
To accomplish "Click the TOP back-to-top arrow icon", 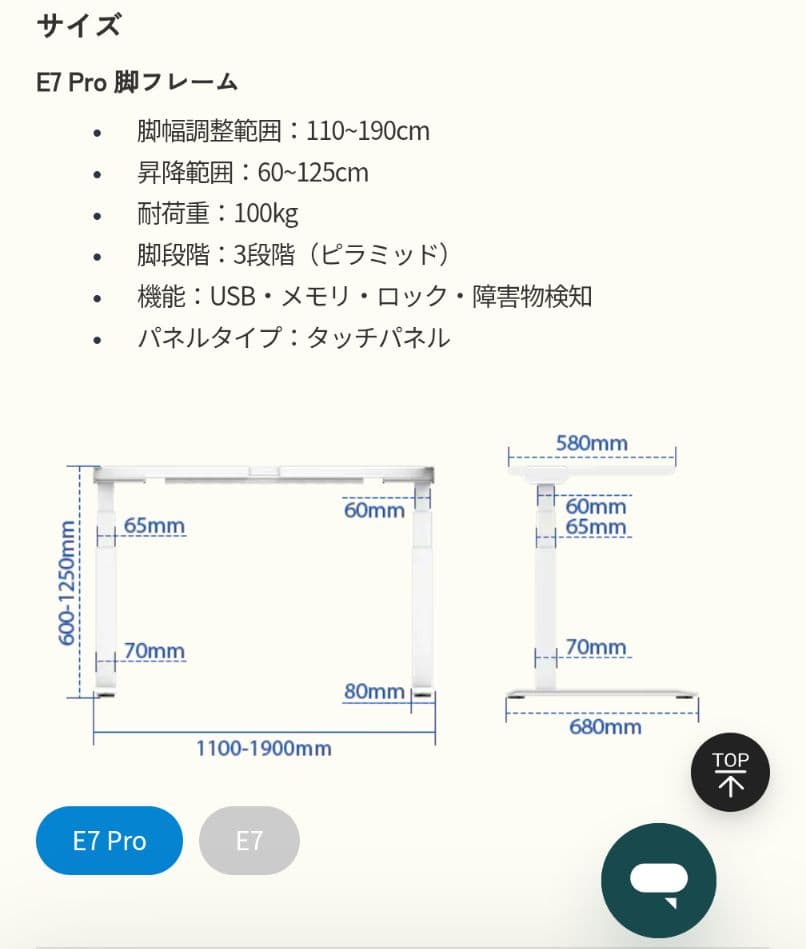I will point(731,773).
